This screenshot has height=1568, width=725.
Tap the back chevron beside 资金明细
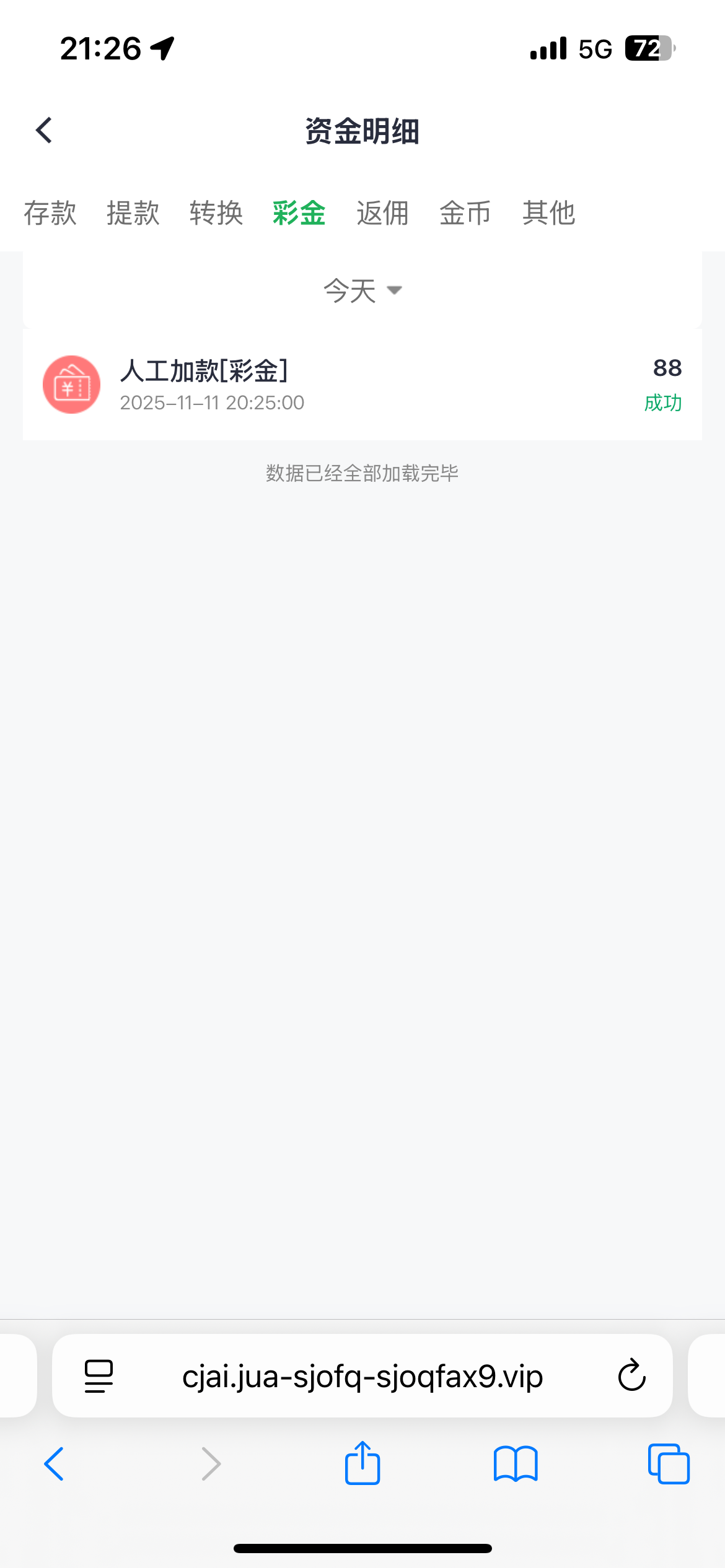click(x=43, y=131)
